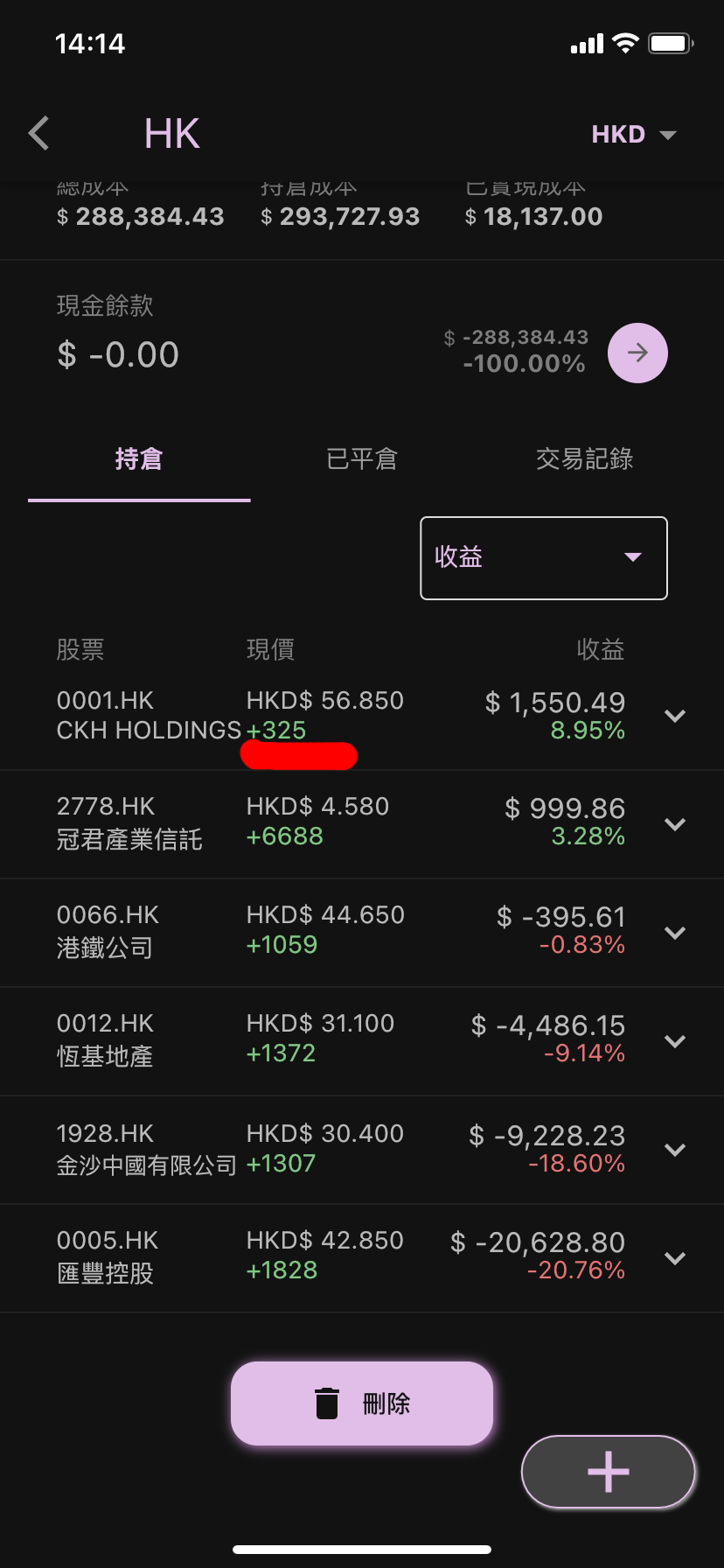This screenshot has height=1568, width=724.
Task: Switch to the 已平倉 tab
Action: [x=362, y=458]
